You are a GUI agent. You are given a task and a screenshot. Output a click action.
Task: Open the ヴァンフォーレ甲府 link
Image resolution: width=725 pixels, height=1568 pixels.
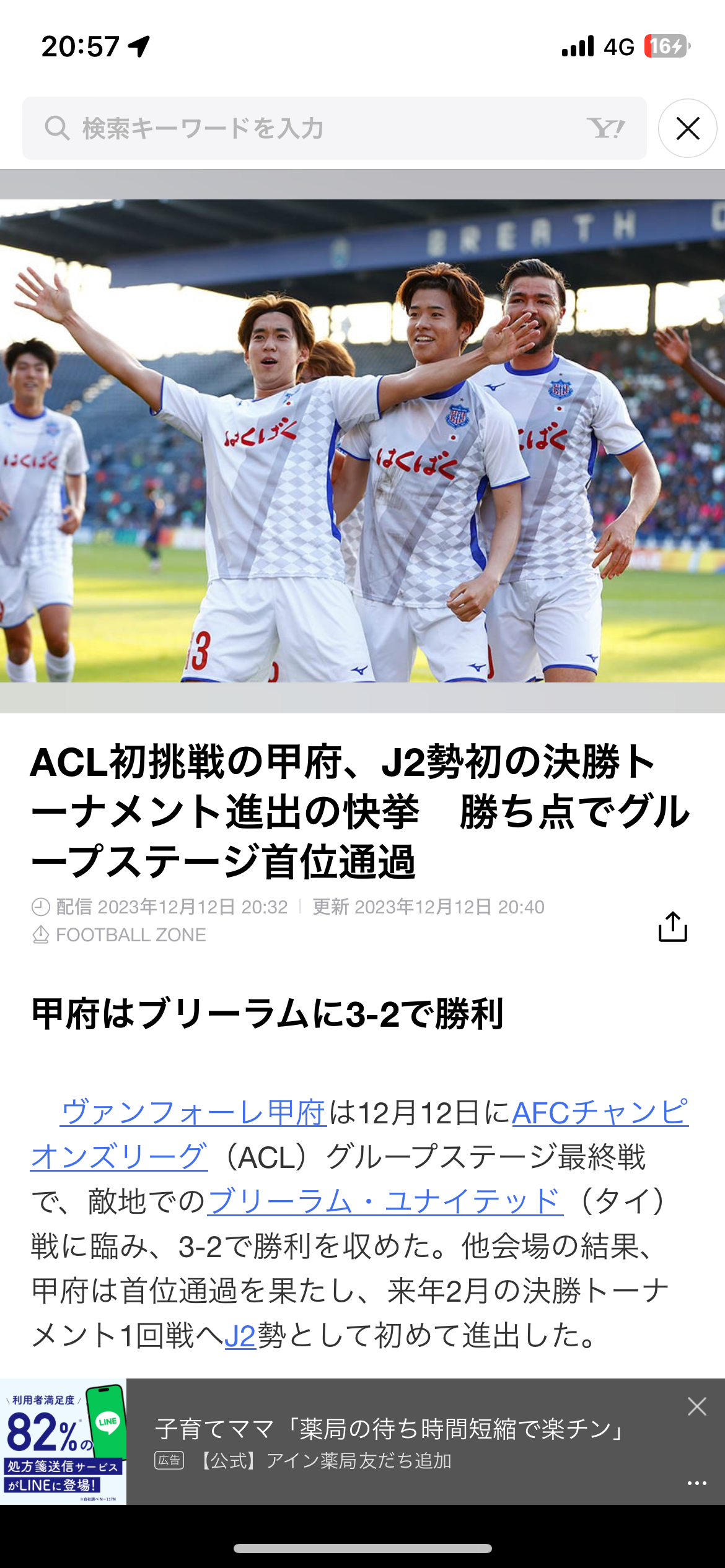click(193, 1112)
